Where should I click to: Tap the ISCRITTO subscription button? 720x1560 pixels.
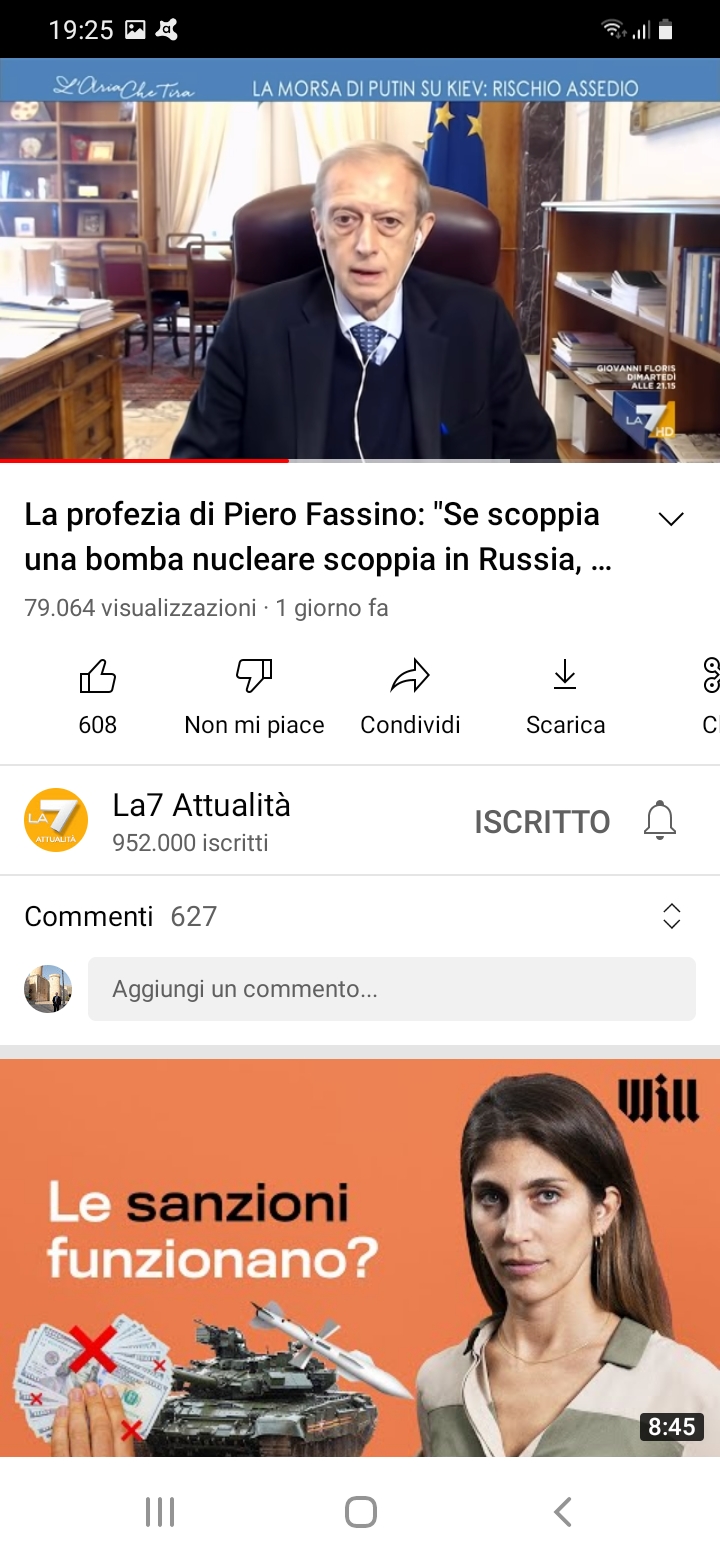coord(542,822)
